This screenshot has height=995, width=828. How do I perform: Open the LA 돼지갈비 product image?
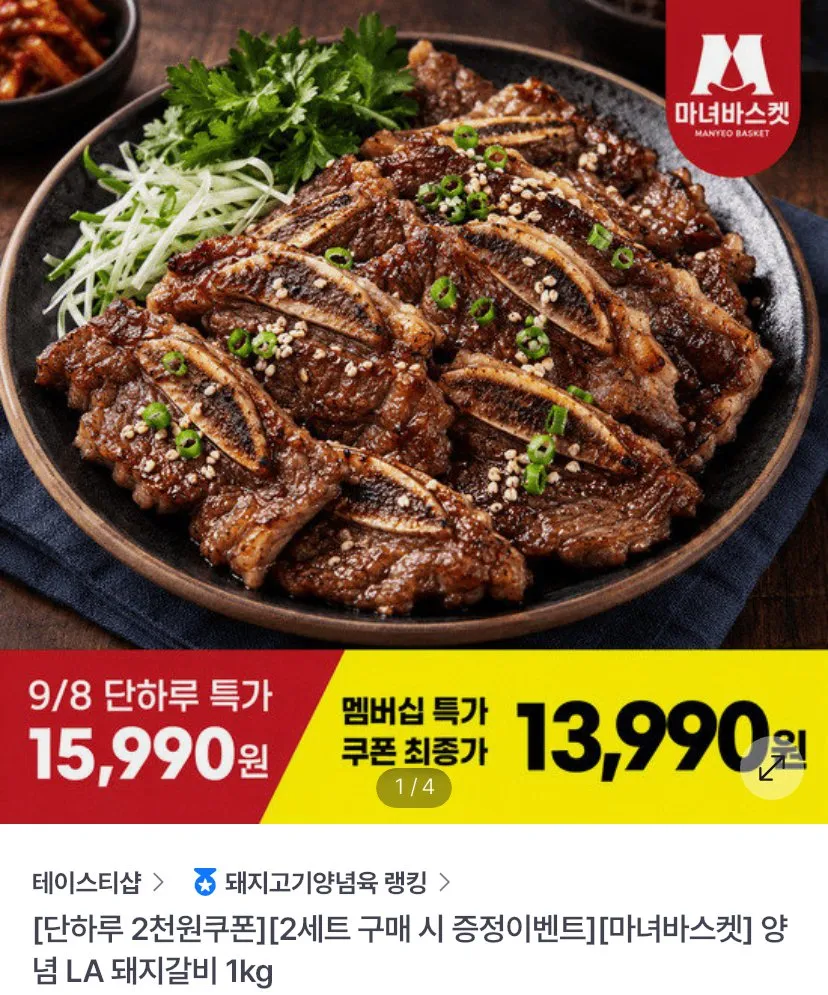[x=414, y=412]
